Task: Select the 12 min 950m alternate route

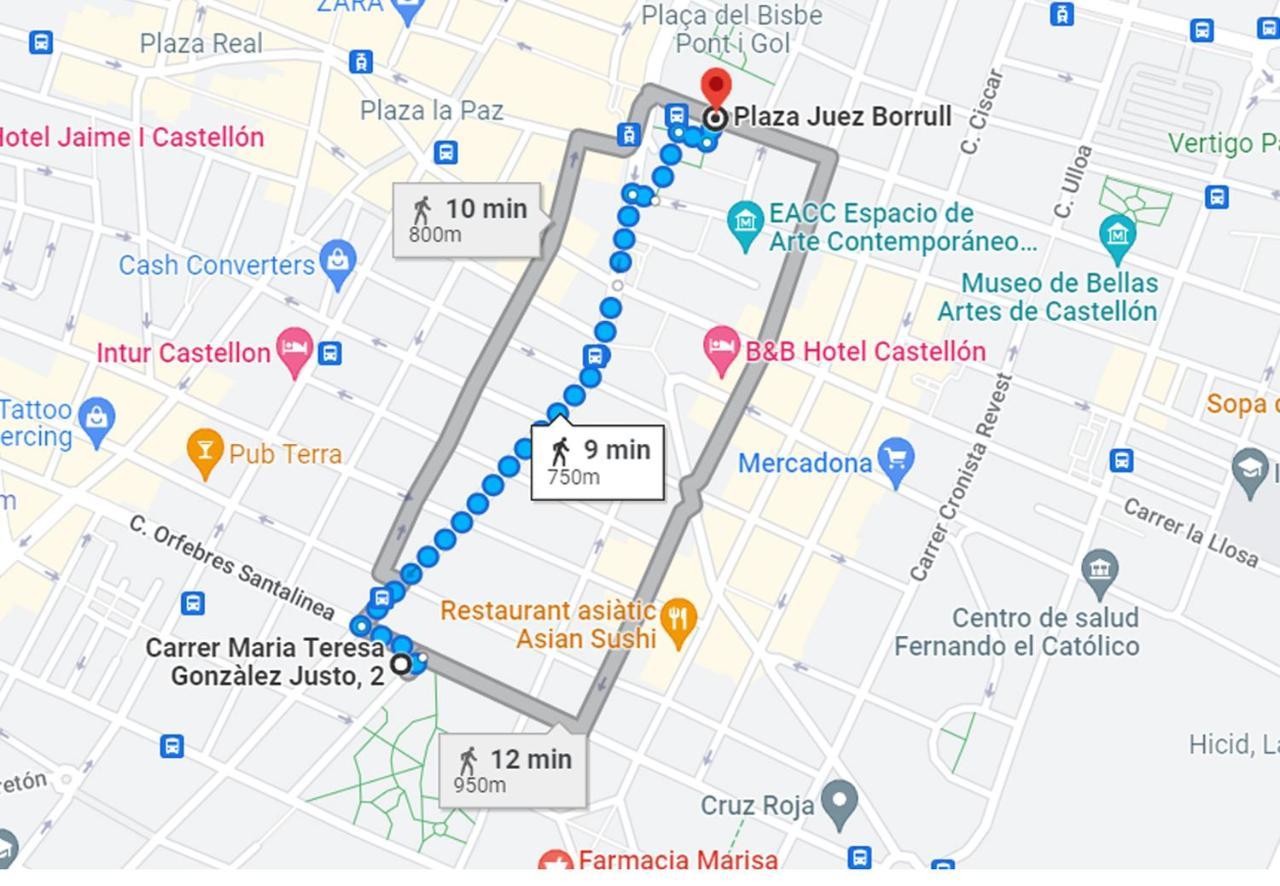Action: pyautogui.click(x=512, y=770)
